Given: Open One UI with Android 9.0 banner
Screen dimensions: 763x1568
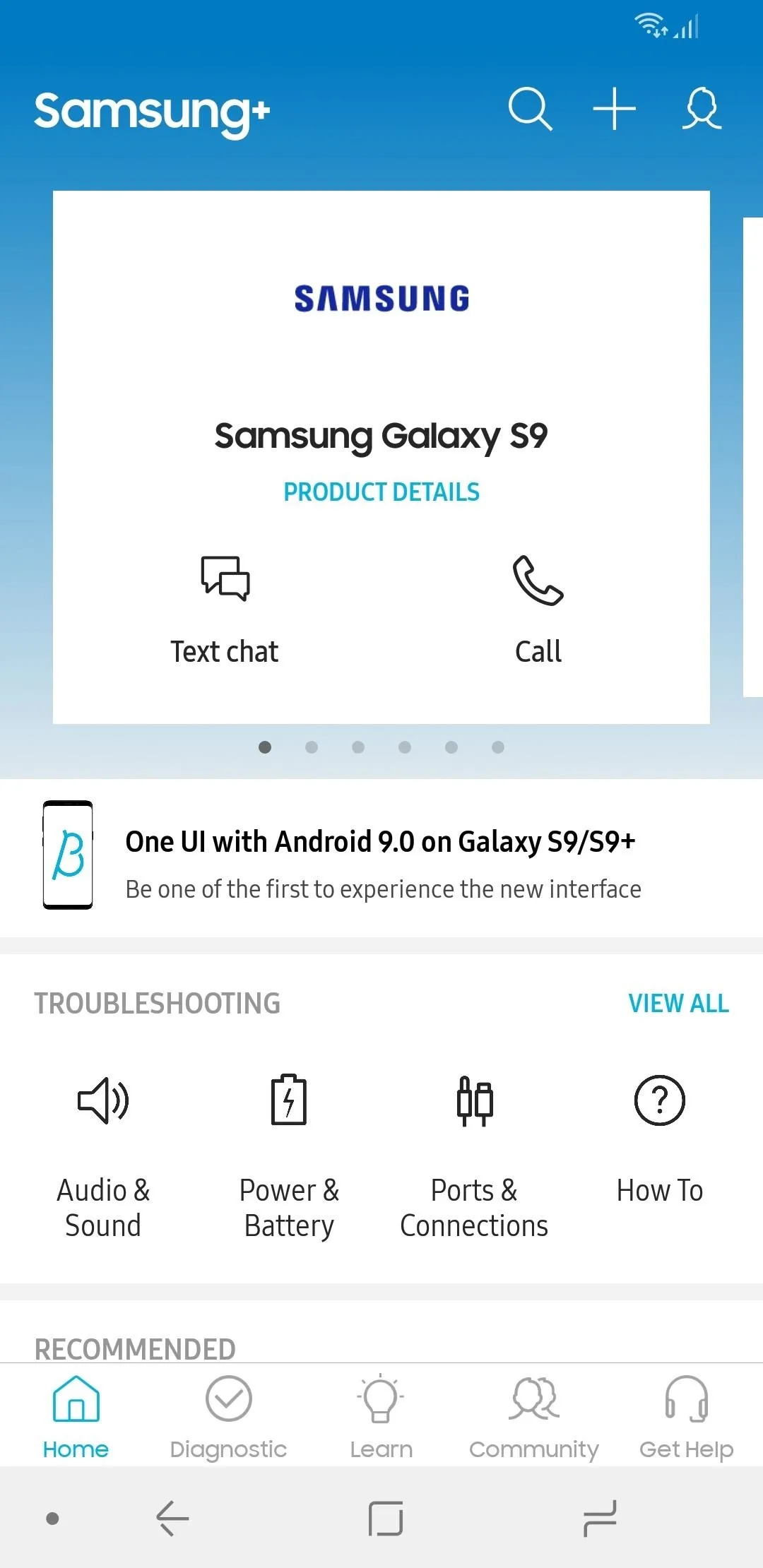Looking at the screenshot, I should click(x=381, y=857).
